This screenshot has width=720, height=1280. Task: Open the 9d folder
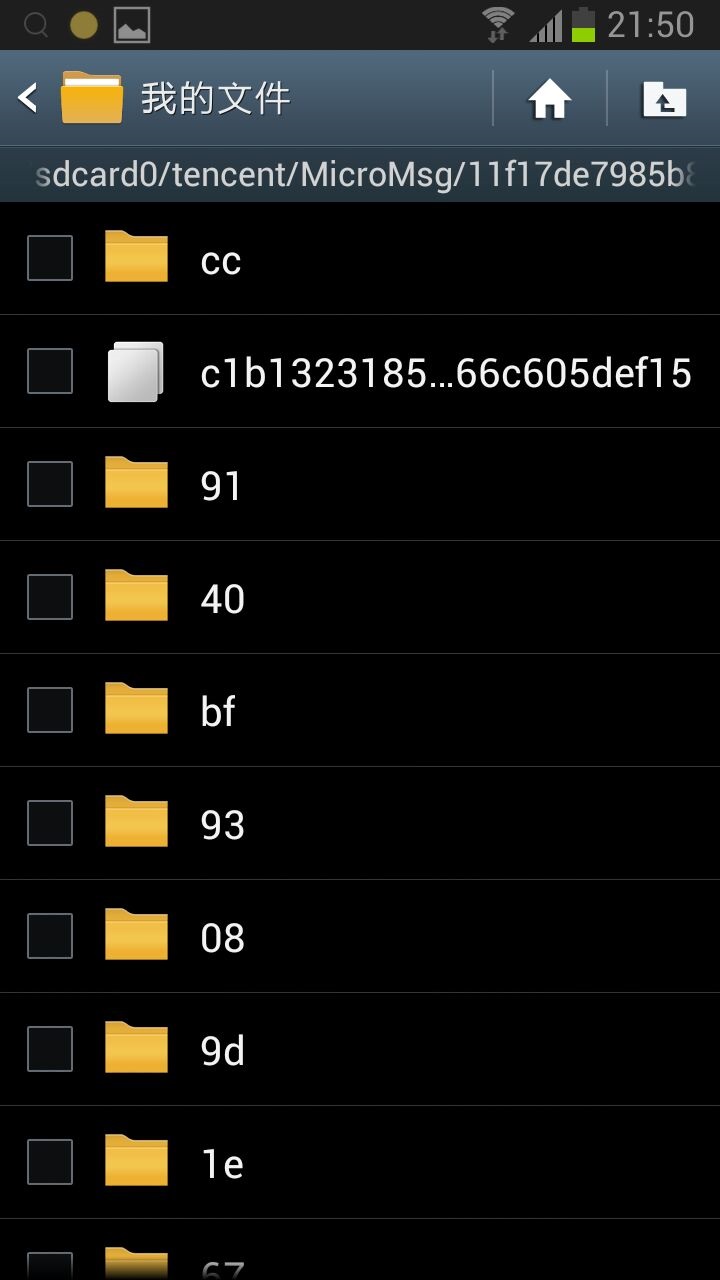[360, 1050]
